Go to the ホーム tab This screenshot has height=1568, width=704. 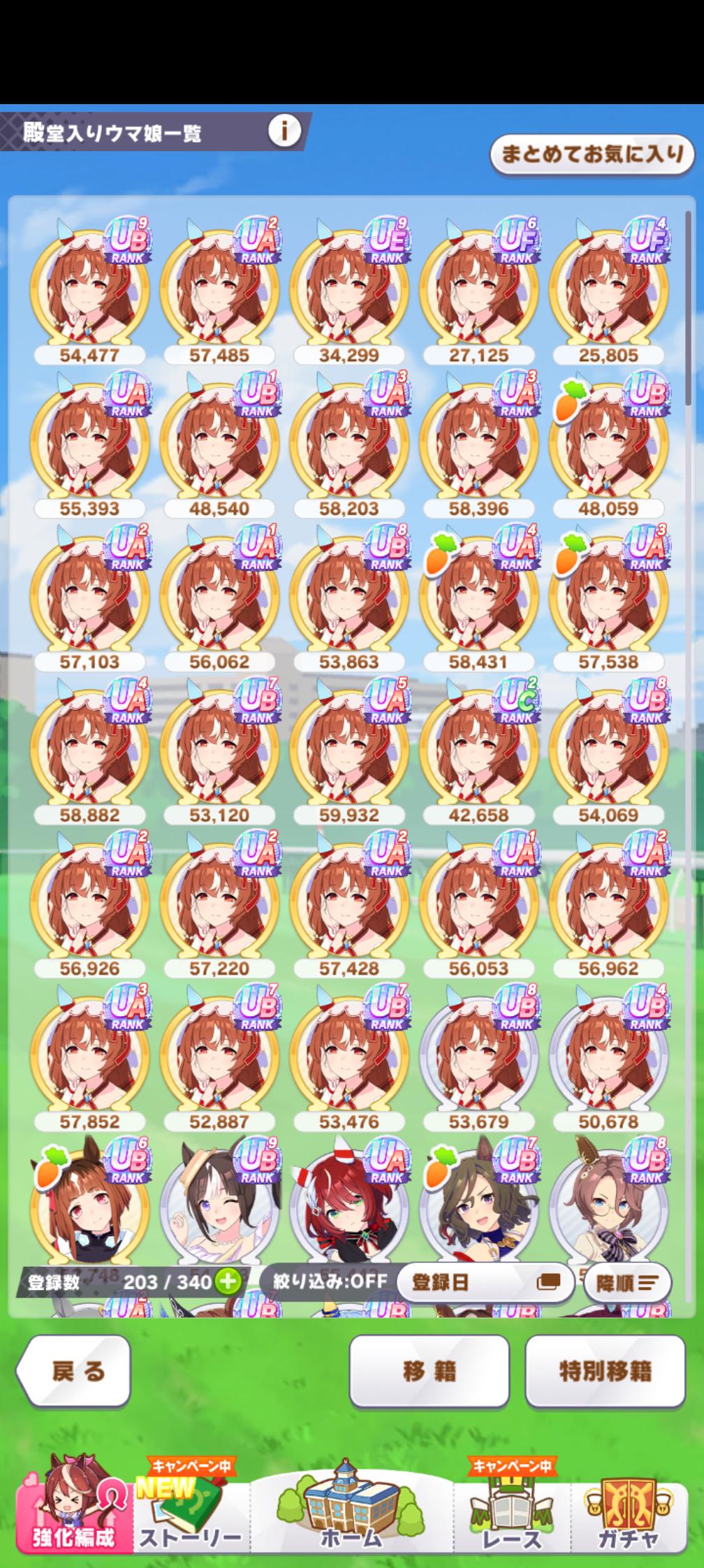pyautogui.click(x=351, y=1518)
